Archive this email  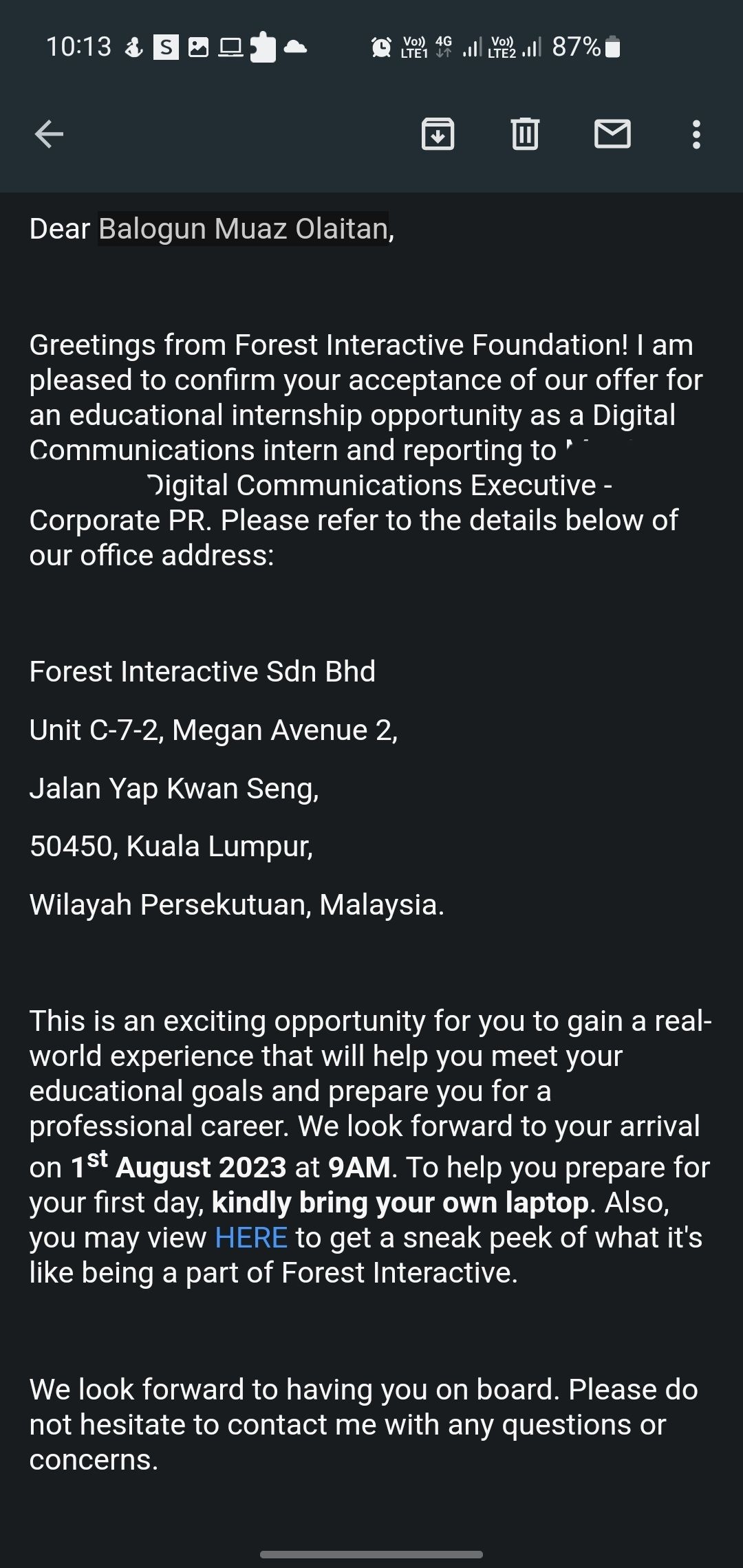[x=438, y=134]
